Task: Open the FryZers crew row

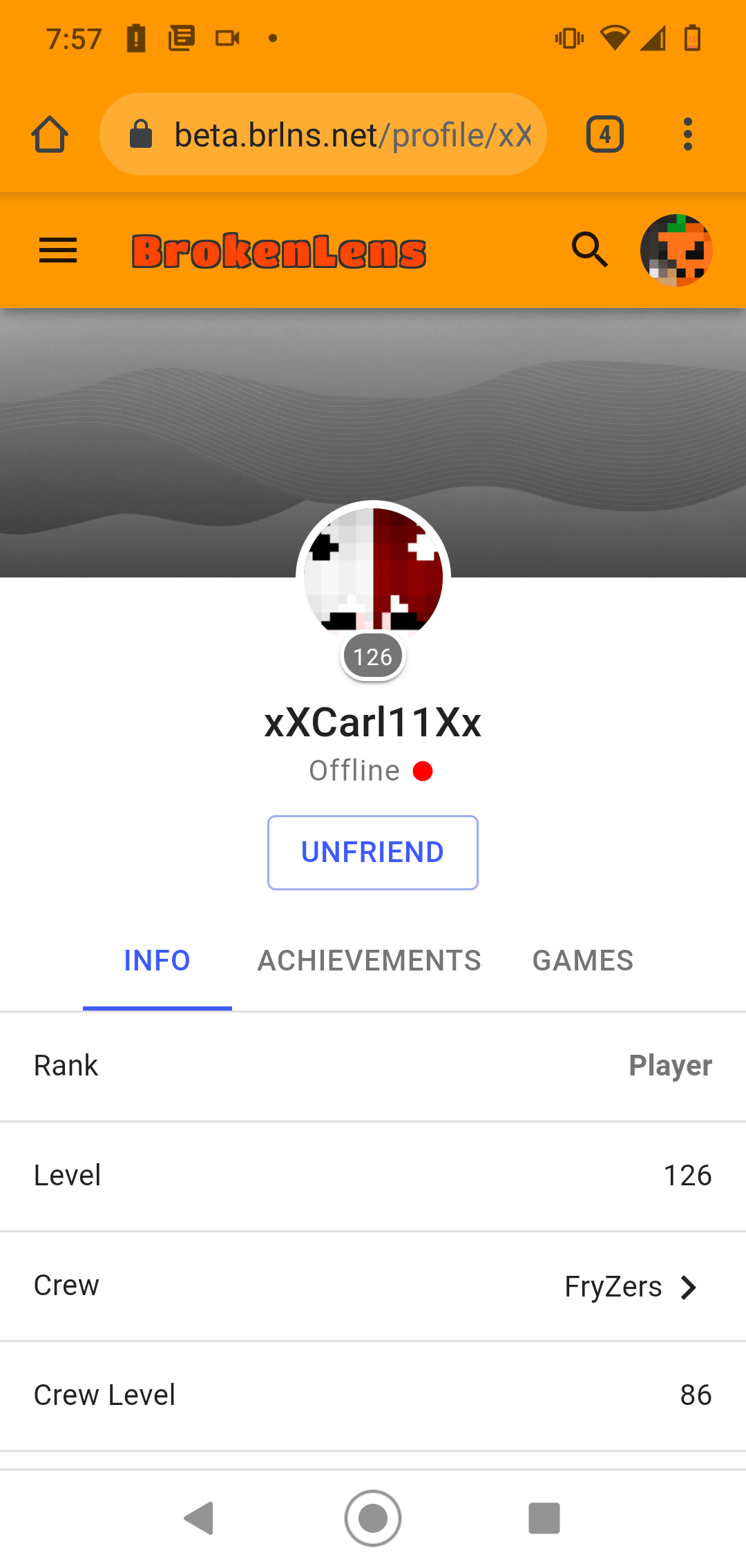Action: [373, 1286]
